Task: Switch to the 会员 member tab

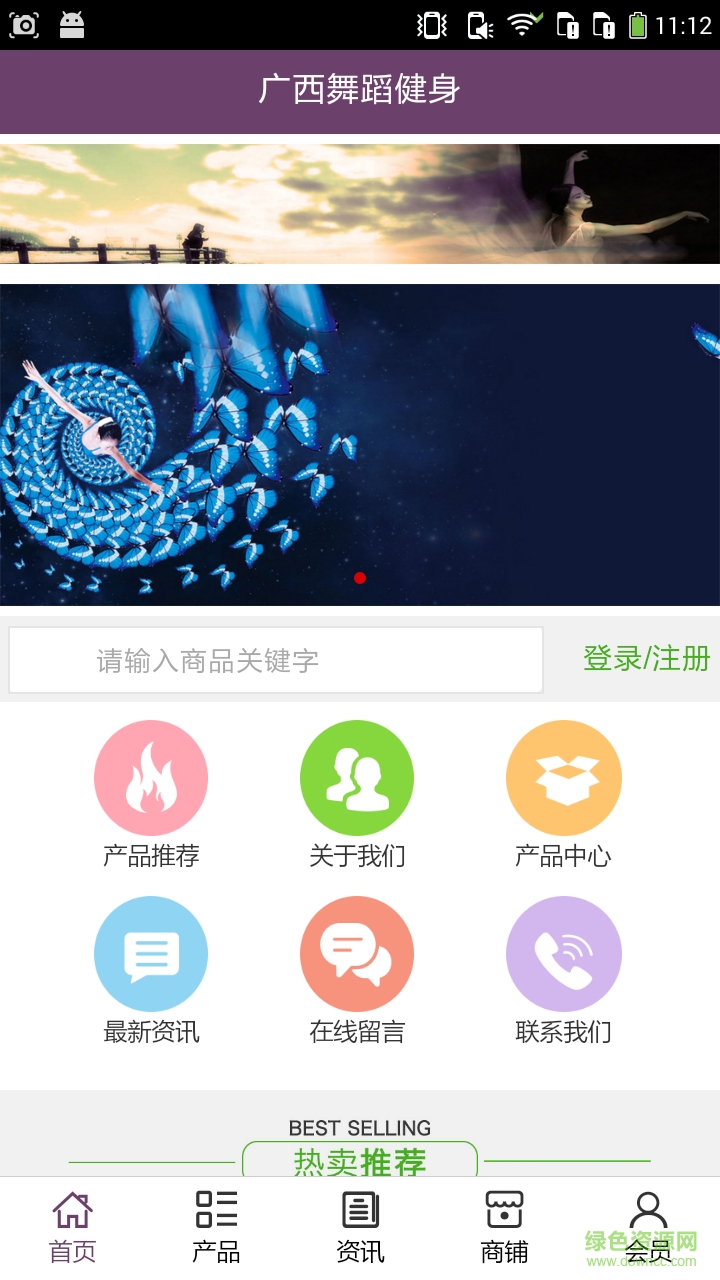Action: [x=648, y=1227]
